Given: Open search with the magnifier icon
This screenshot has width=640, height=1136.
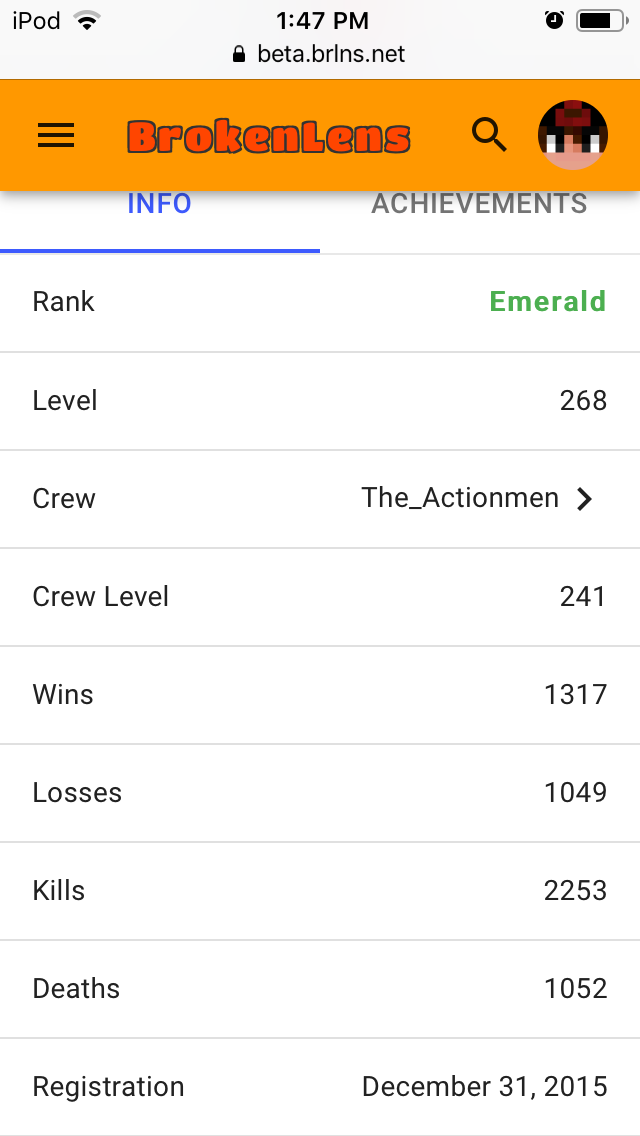Looking at the screenshot, I should (x=489, y=135).
